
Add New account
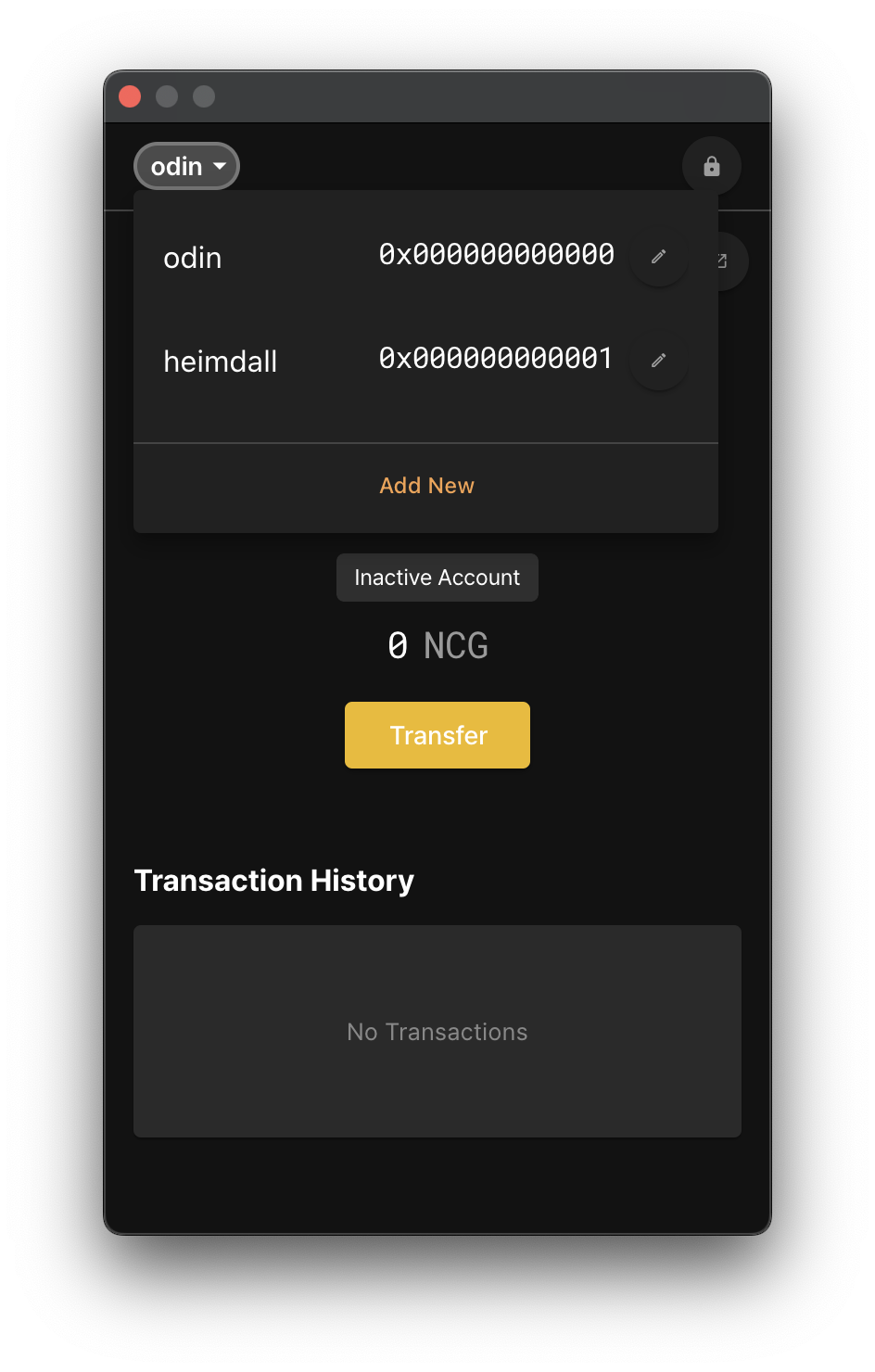pos(426,486)
